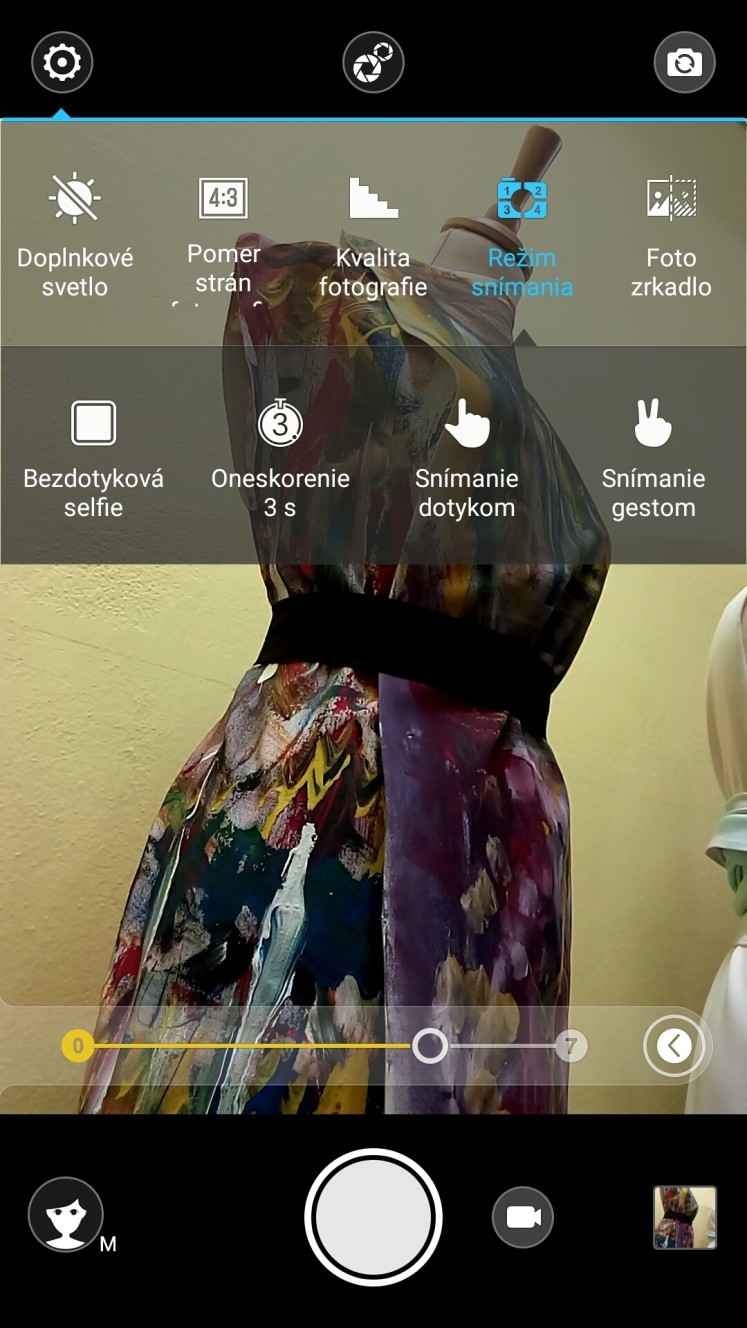Select Oneskorenie 3 s timer

pos(280,460)
